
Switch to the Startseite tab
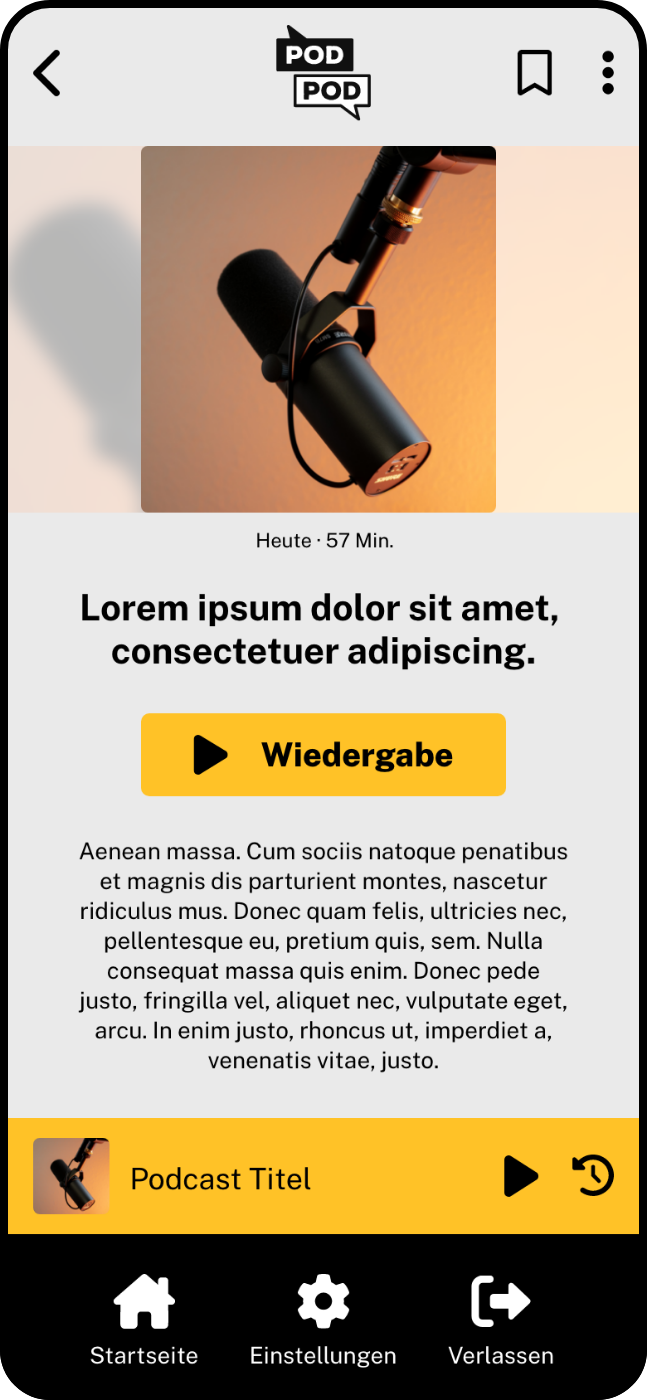click(x=144, y=1320)
